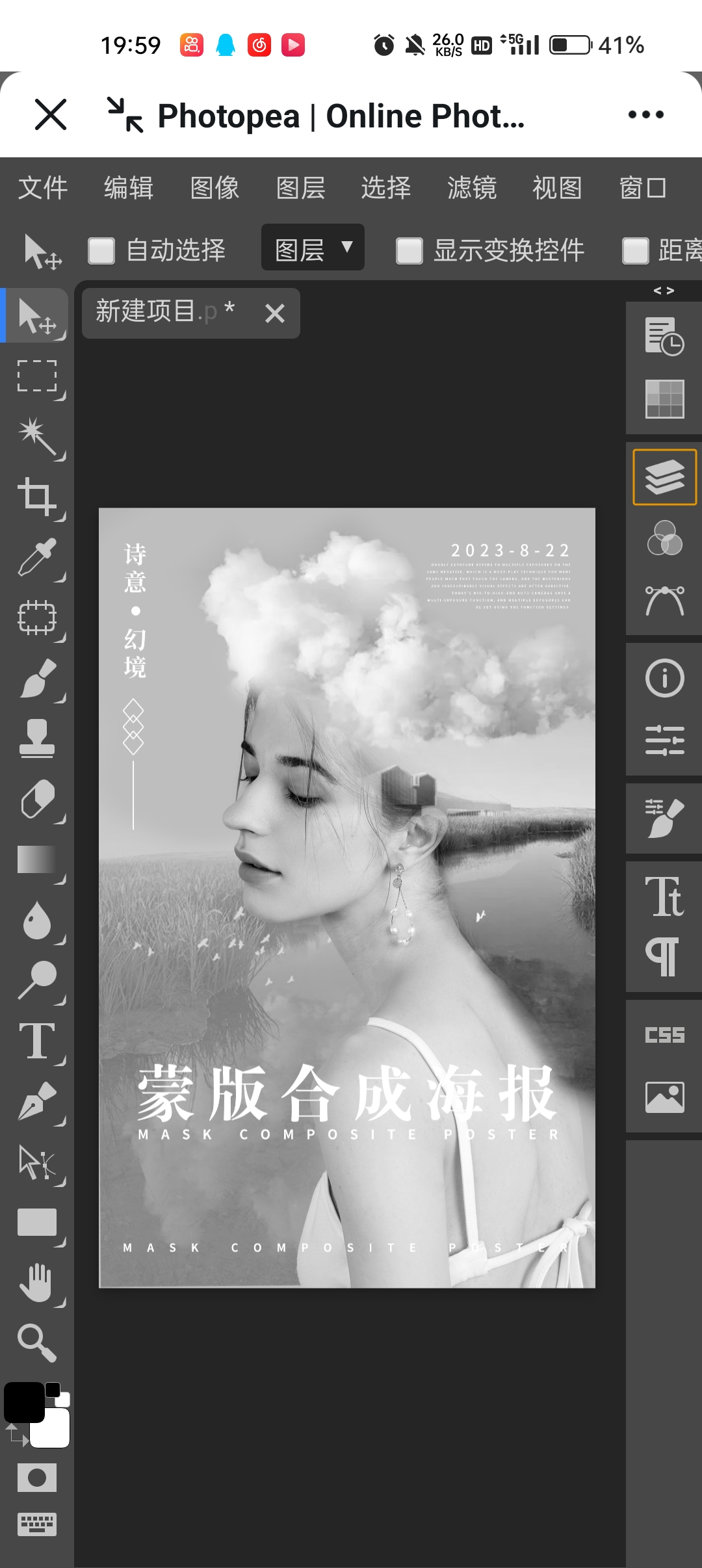Close the Photopea web page

(51, 115)
